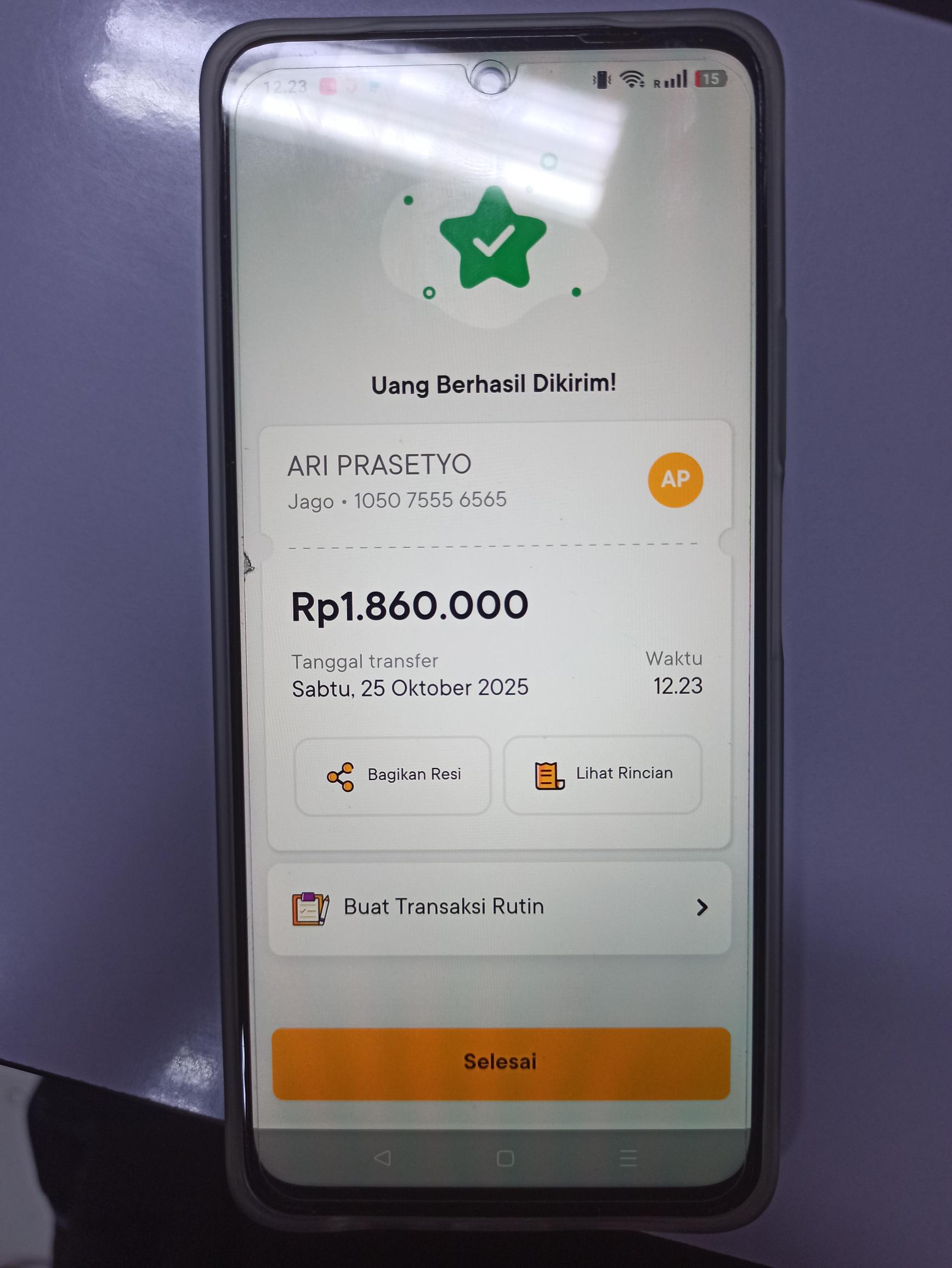
Task: Tap Bagikan Resi to share receipt
Action: (x=393, y=775)
